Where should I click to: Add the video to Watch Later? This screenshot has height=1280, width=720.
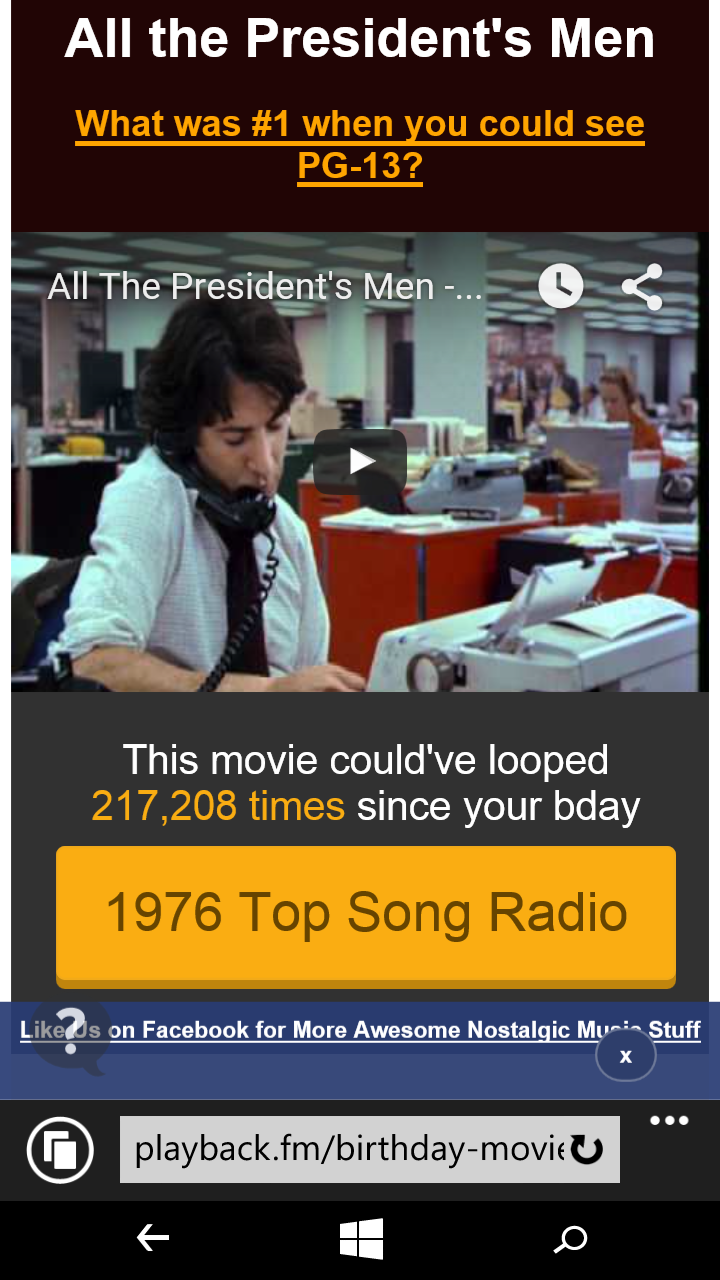[x=560, y=287]
